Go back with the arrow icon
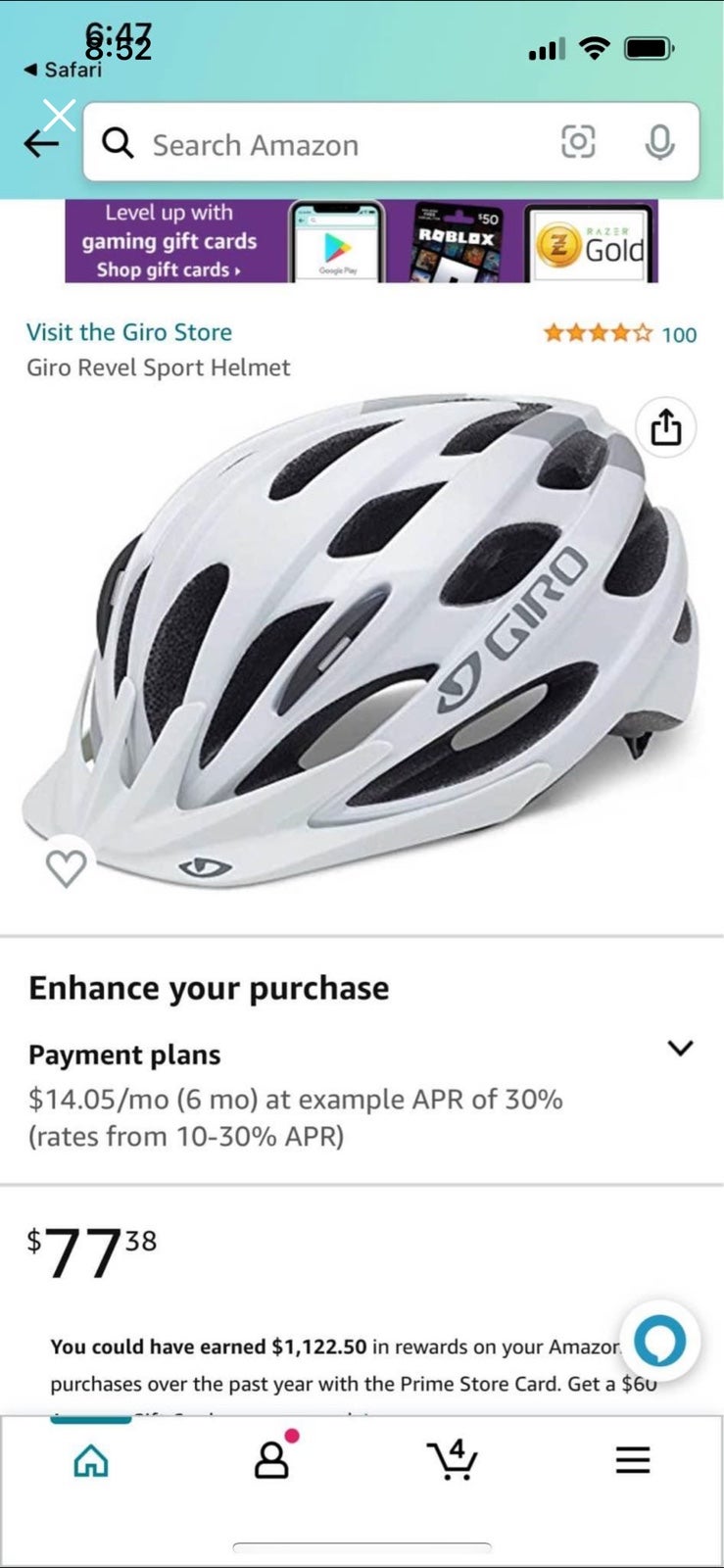This screenshot has height=1568, width=724. point(41,144)
